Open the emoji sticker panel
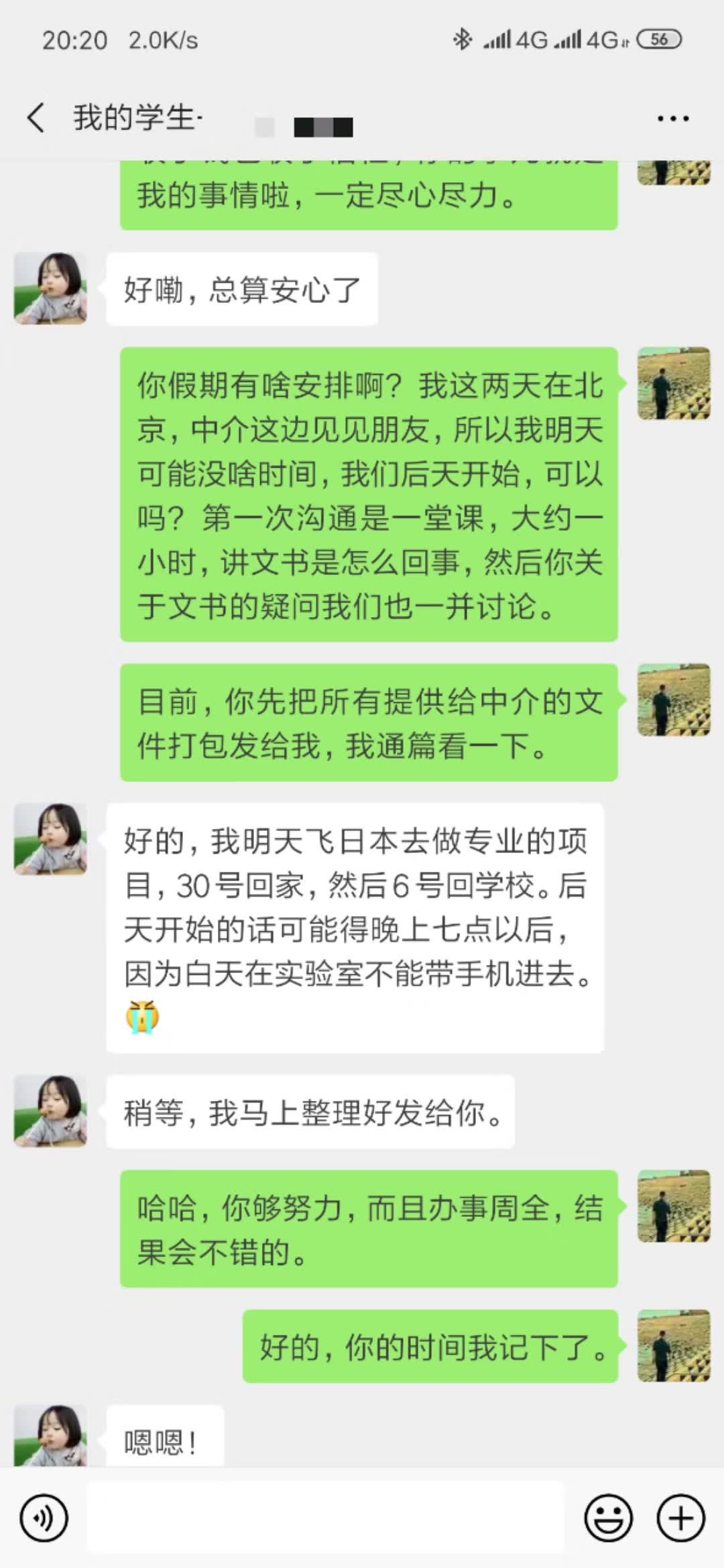Viewport: 724px width, 1568px height. coord(608,1518)
